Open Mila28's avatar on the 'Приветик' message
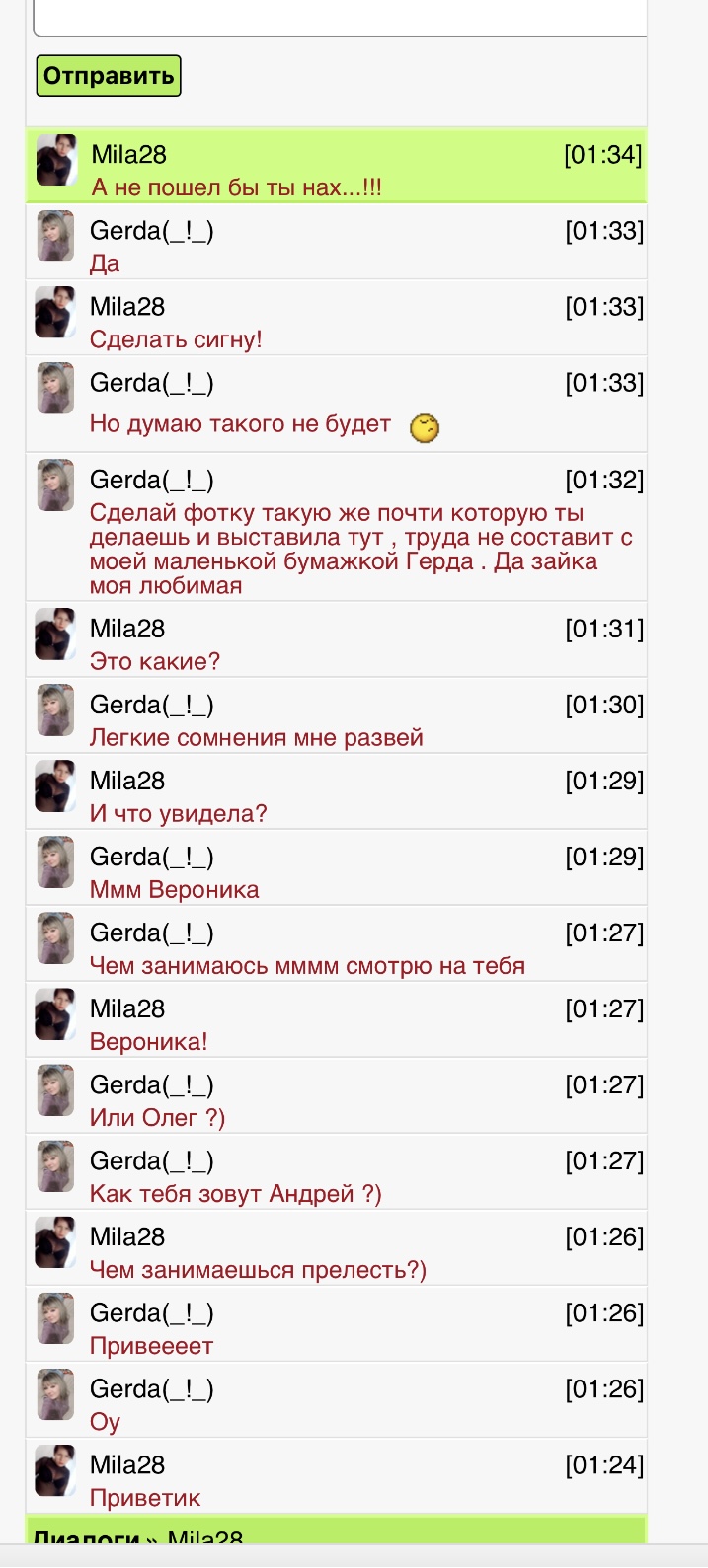This screenshot has height=1568, width=708. 56,1470
